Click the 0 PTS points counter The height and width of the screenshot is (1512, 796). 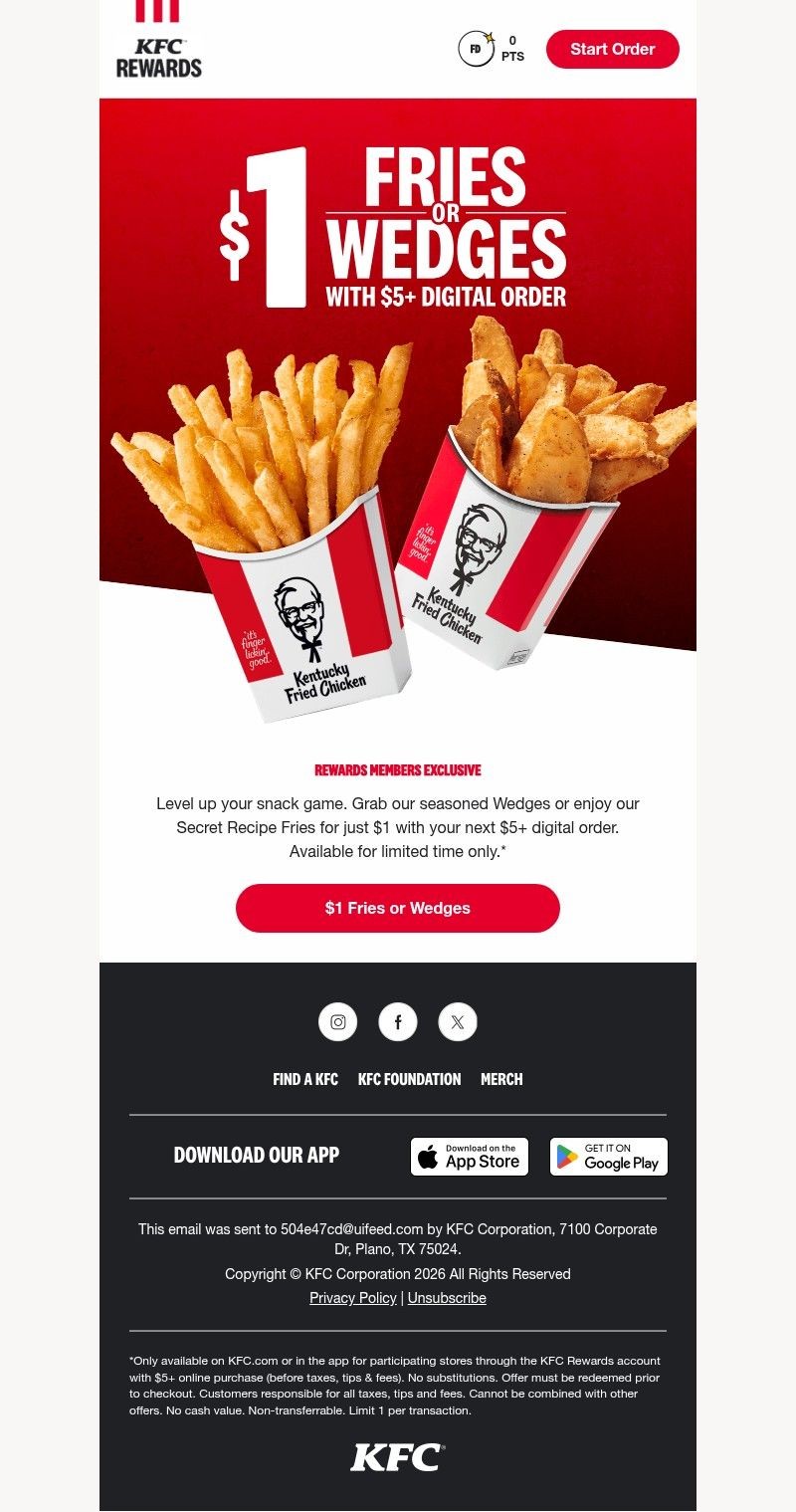tap(512, 49)
